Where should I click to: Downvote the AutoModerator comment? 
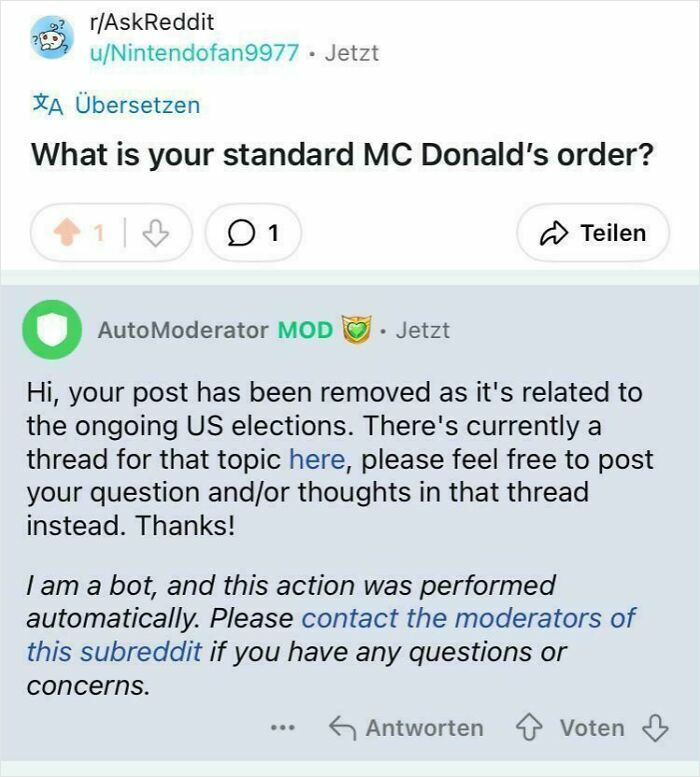[655, 728]
